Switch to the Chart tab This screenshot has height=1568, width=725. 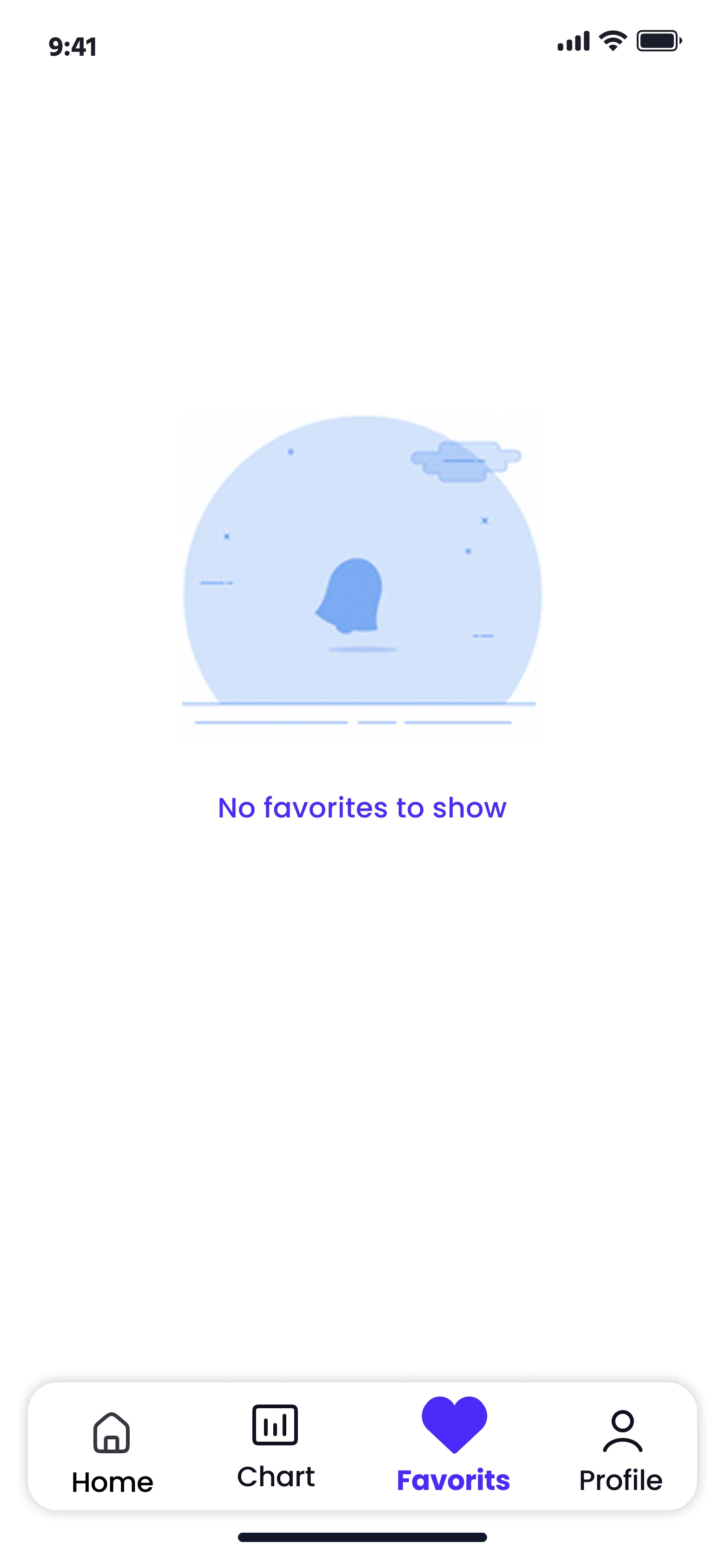click(276, 1446)
